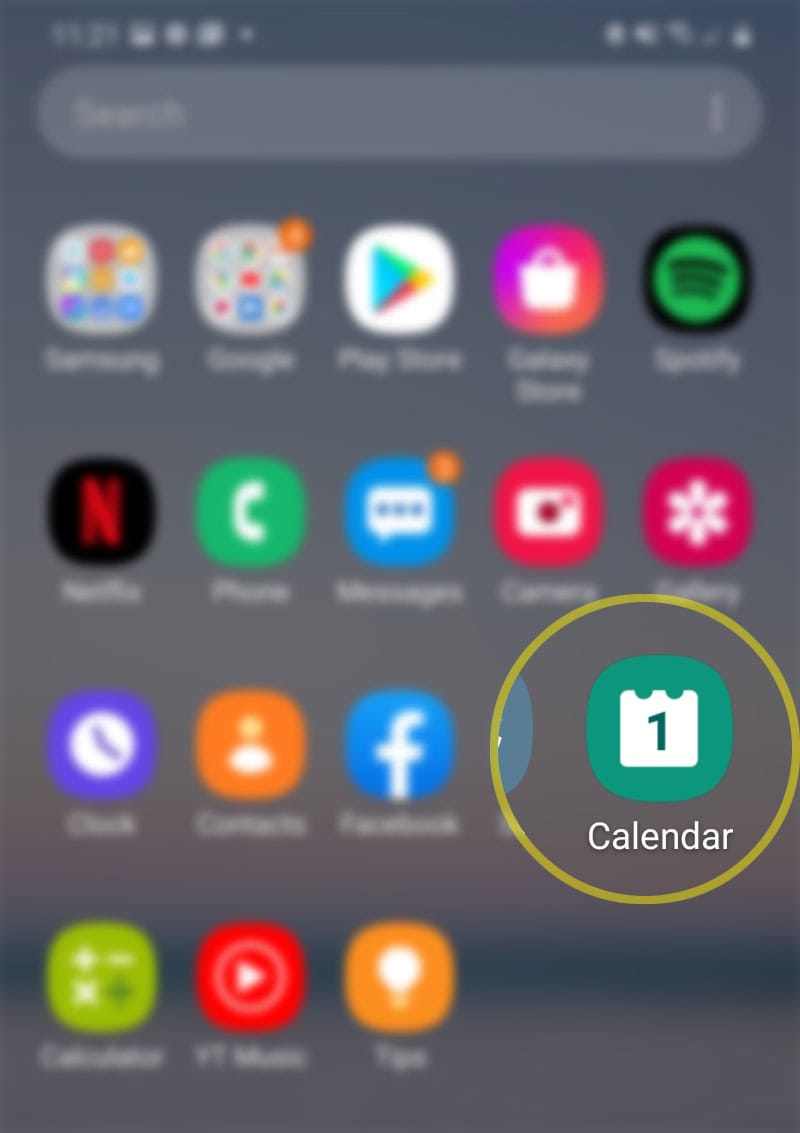Launch the Camera app
Screen dimensions: 800x1133
(548, 512)
